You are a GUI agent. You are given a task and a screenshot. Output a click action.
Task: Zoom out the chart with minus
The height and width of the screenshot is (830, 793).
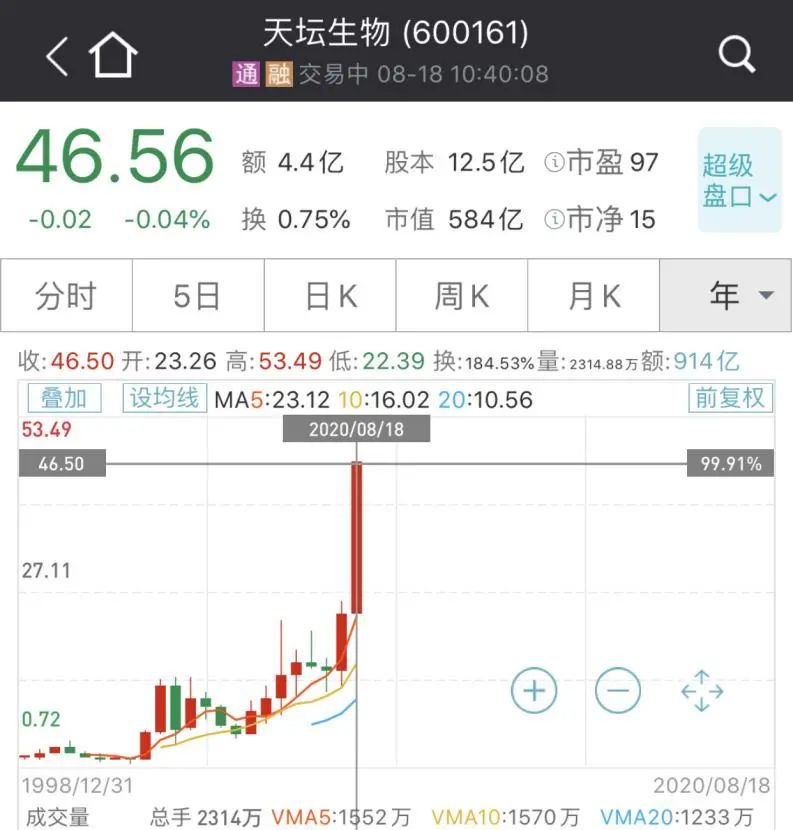pos(618,690)
